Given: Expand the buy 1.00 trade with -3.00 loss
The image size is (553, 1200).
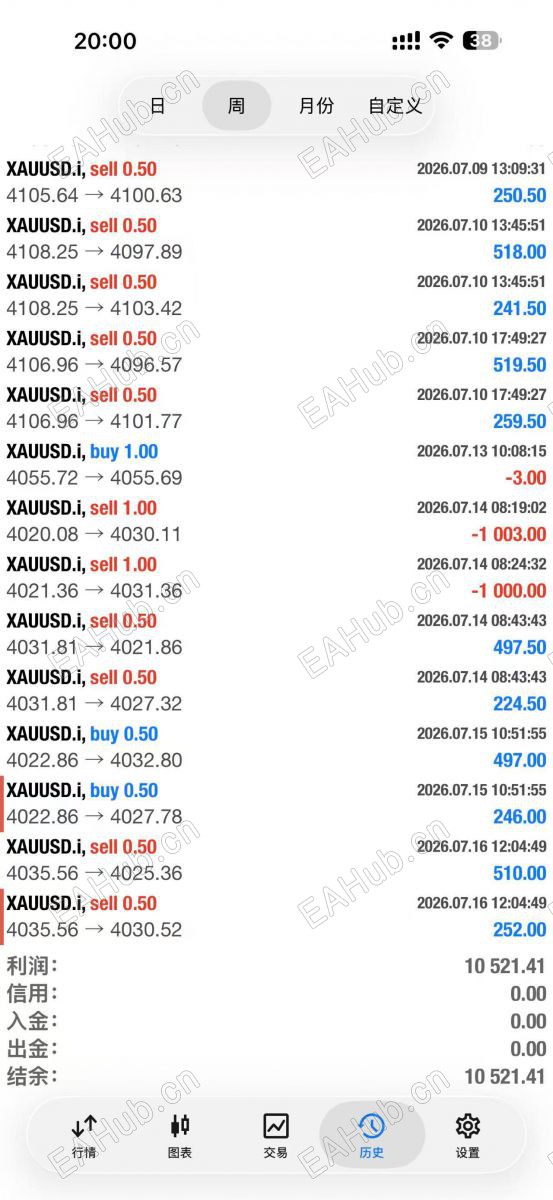Looking at the screenshot, I should [276, 465].
